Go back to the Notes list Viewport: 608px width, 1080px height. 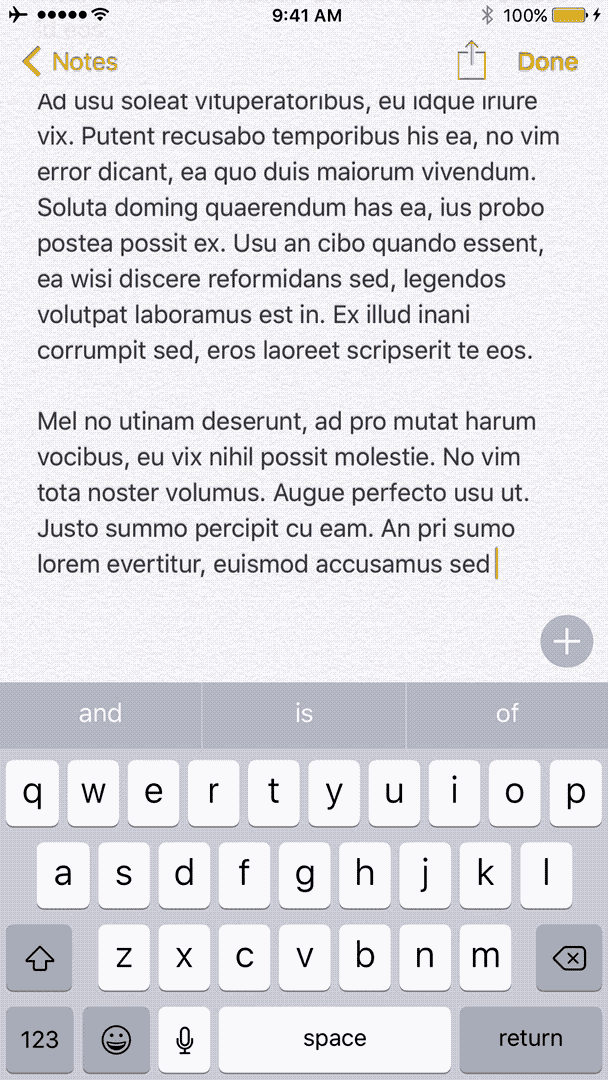[x=70, y=62]
